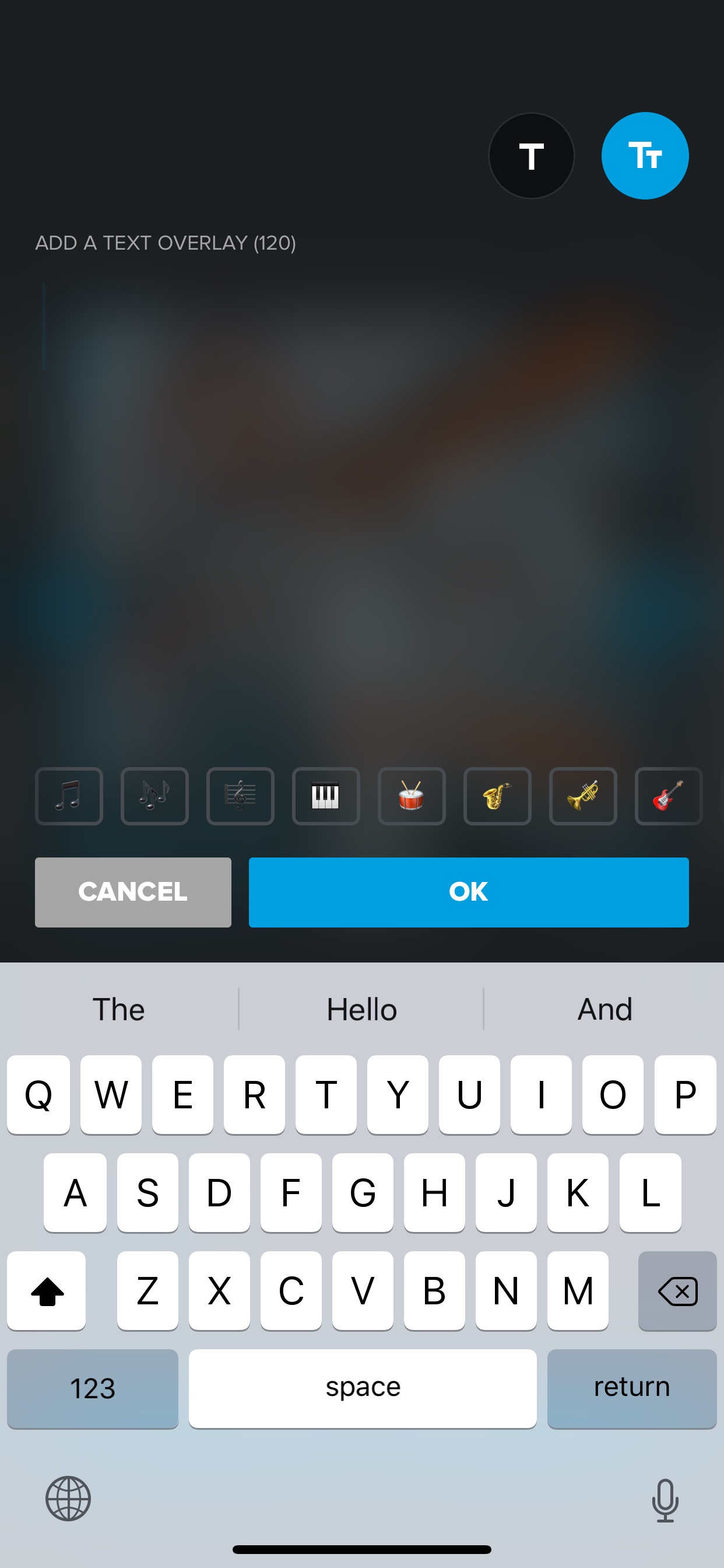This screenshot has height=1568, width=724.
Task: Open keyboard language globe
Action: pyautogui.click(x=68, y=1499)
